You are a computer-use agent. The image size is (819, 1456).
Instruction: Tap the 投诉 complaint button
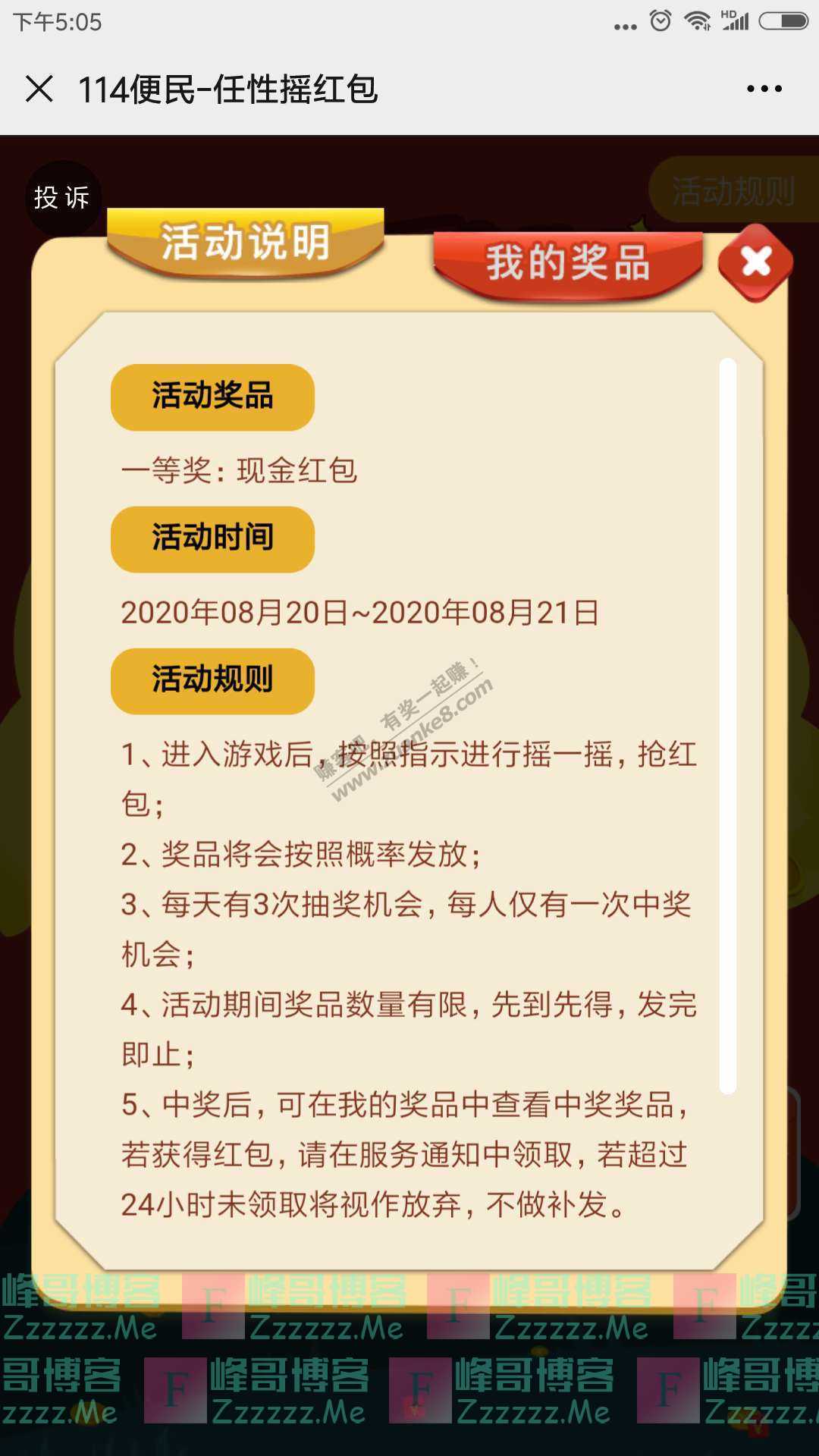62,198
